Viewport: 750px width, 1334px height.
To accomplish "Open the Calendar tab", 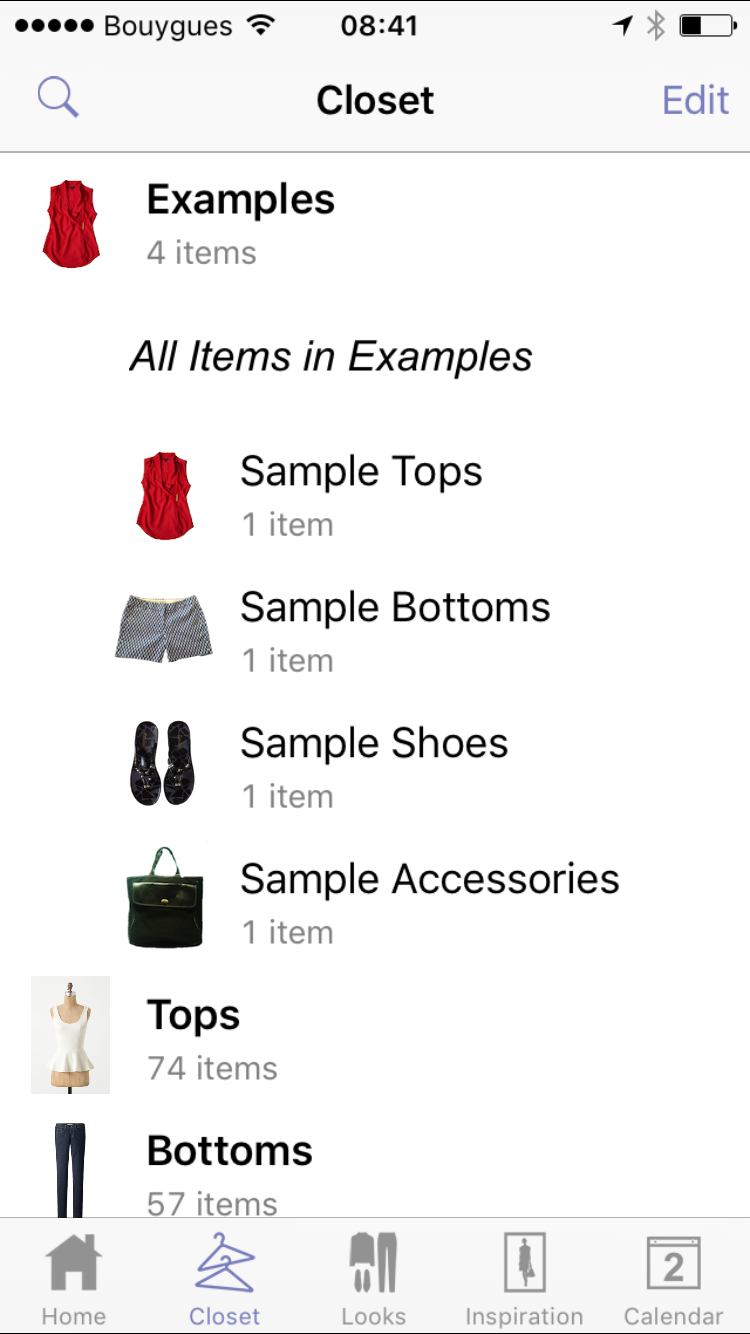I will coord(673,1279).
